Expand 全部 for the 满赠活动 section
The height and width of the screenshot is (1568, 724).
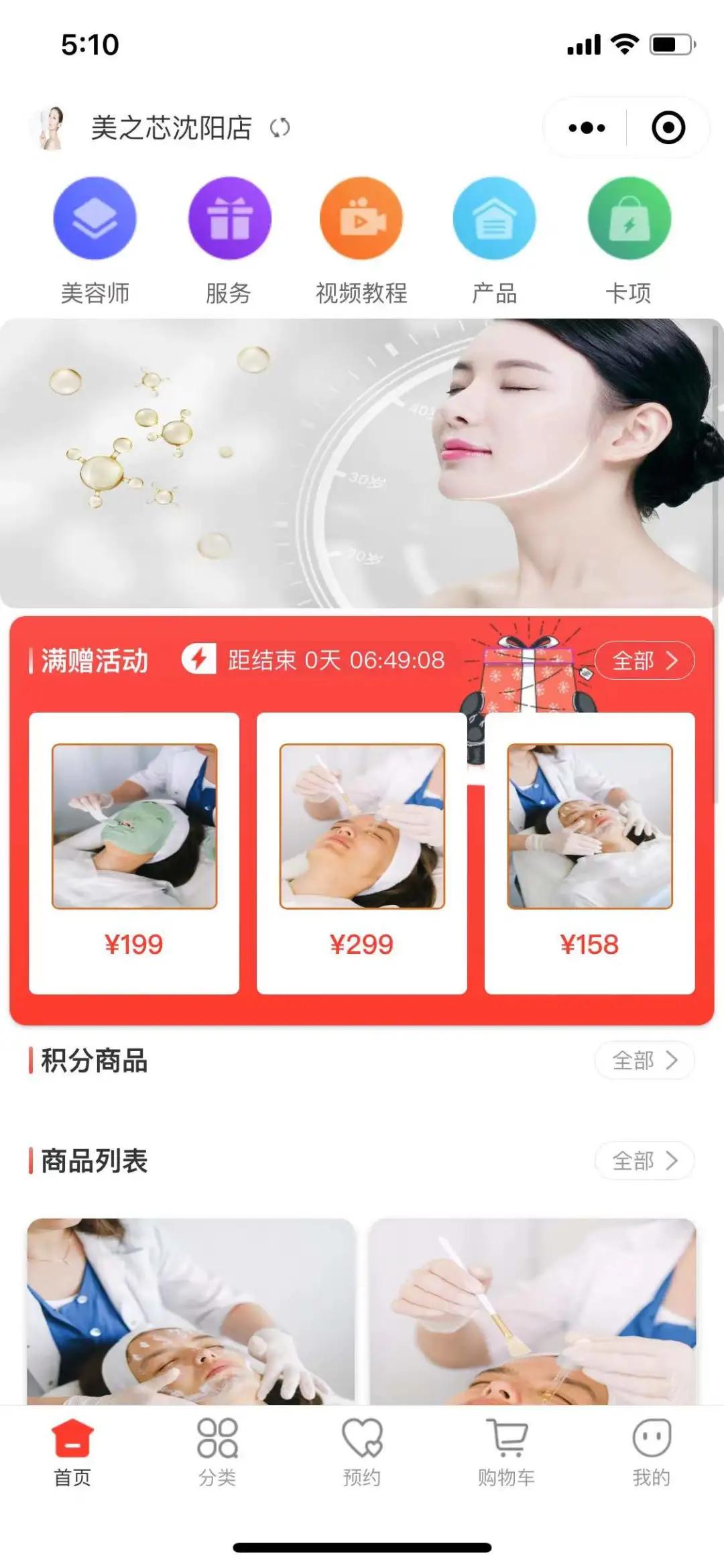(x=644, y=660)
